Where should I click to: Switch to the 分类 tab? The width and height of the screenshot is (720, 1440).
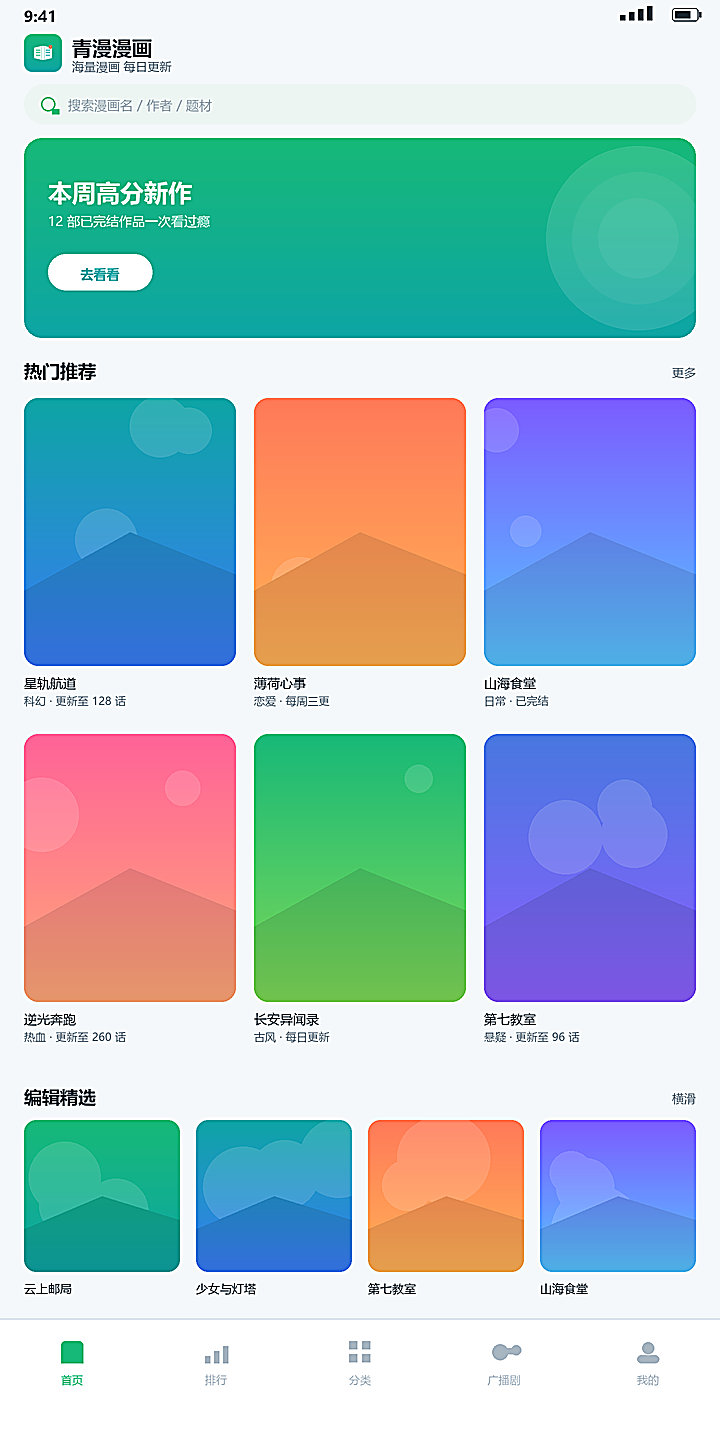360,1364
